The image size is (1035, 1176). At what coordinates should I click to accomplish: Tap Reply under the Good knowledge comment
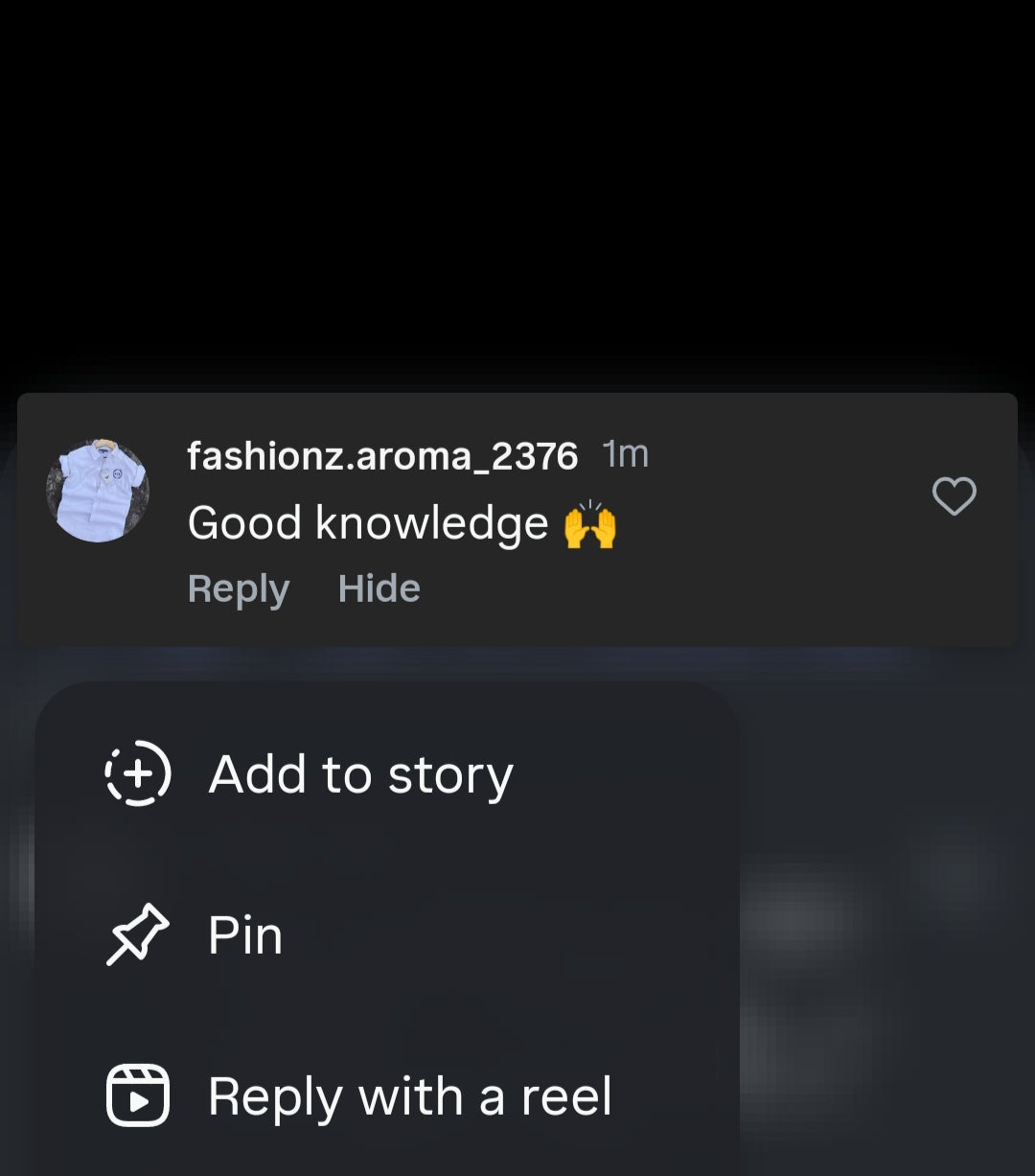pos(238,588)
